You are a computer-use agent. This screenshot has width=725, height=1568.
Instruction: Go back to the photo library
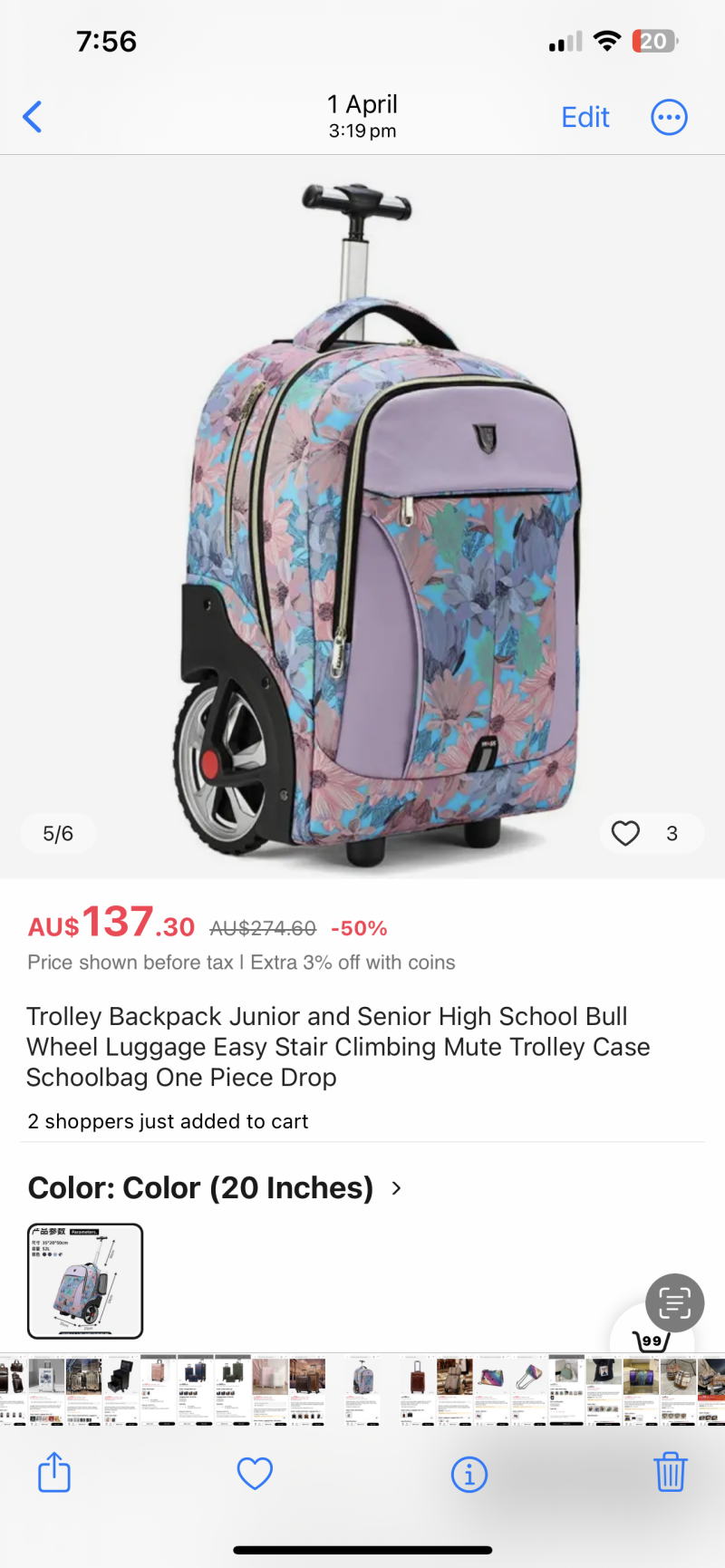[x=33, y=117]
